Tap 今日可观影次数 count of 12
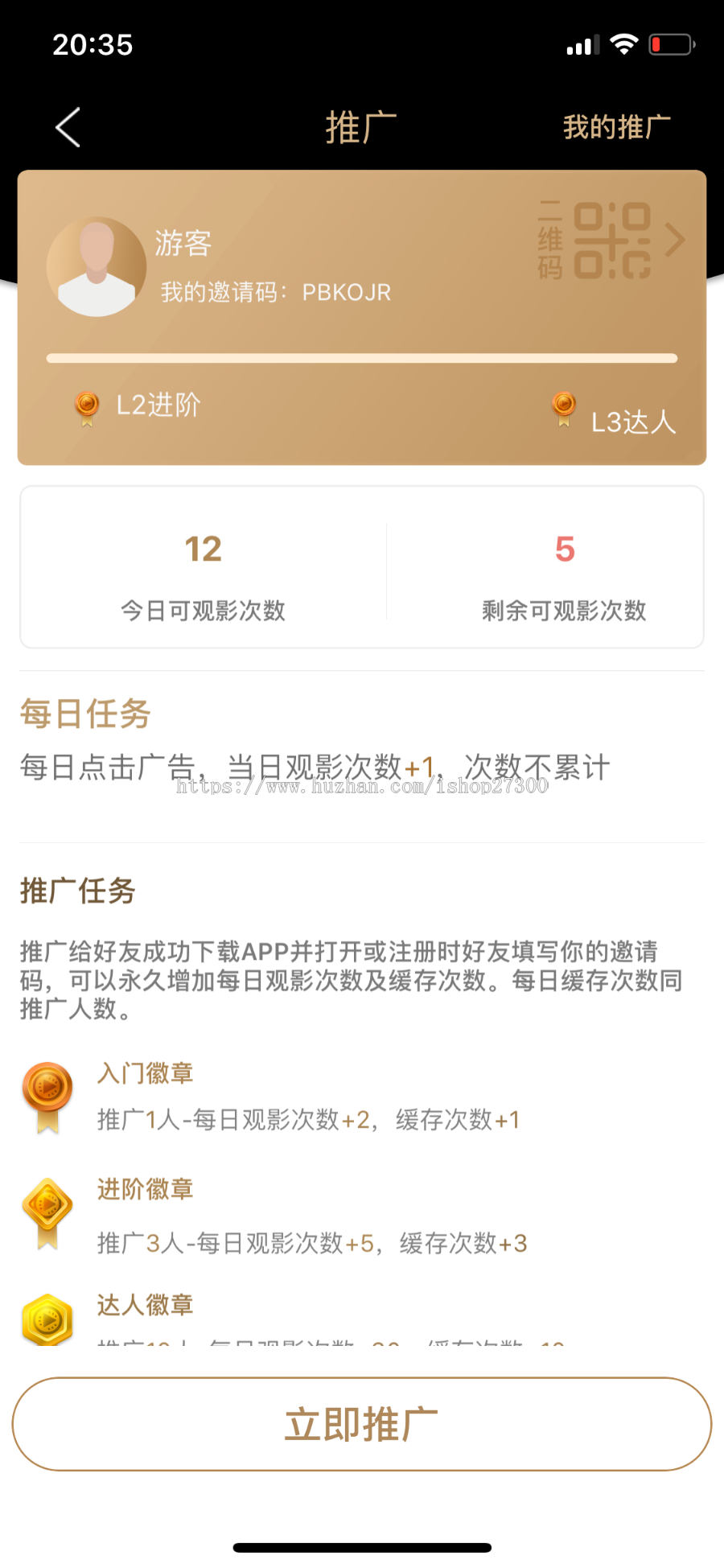Screen dimensions: 724x1568 point(204,549)
